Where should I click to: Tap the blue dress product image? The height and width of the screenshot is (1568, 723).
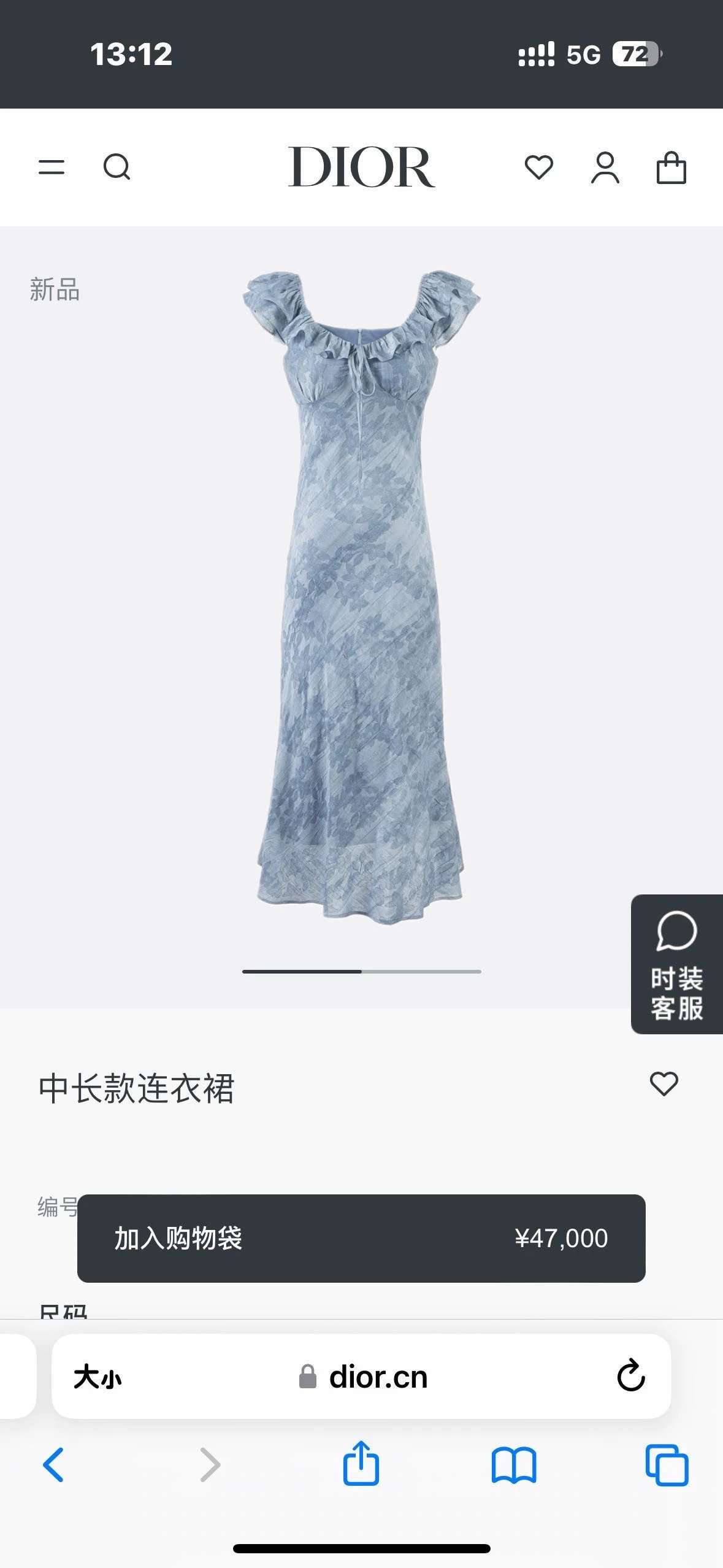pos(361,598)
